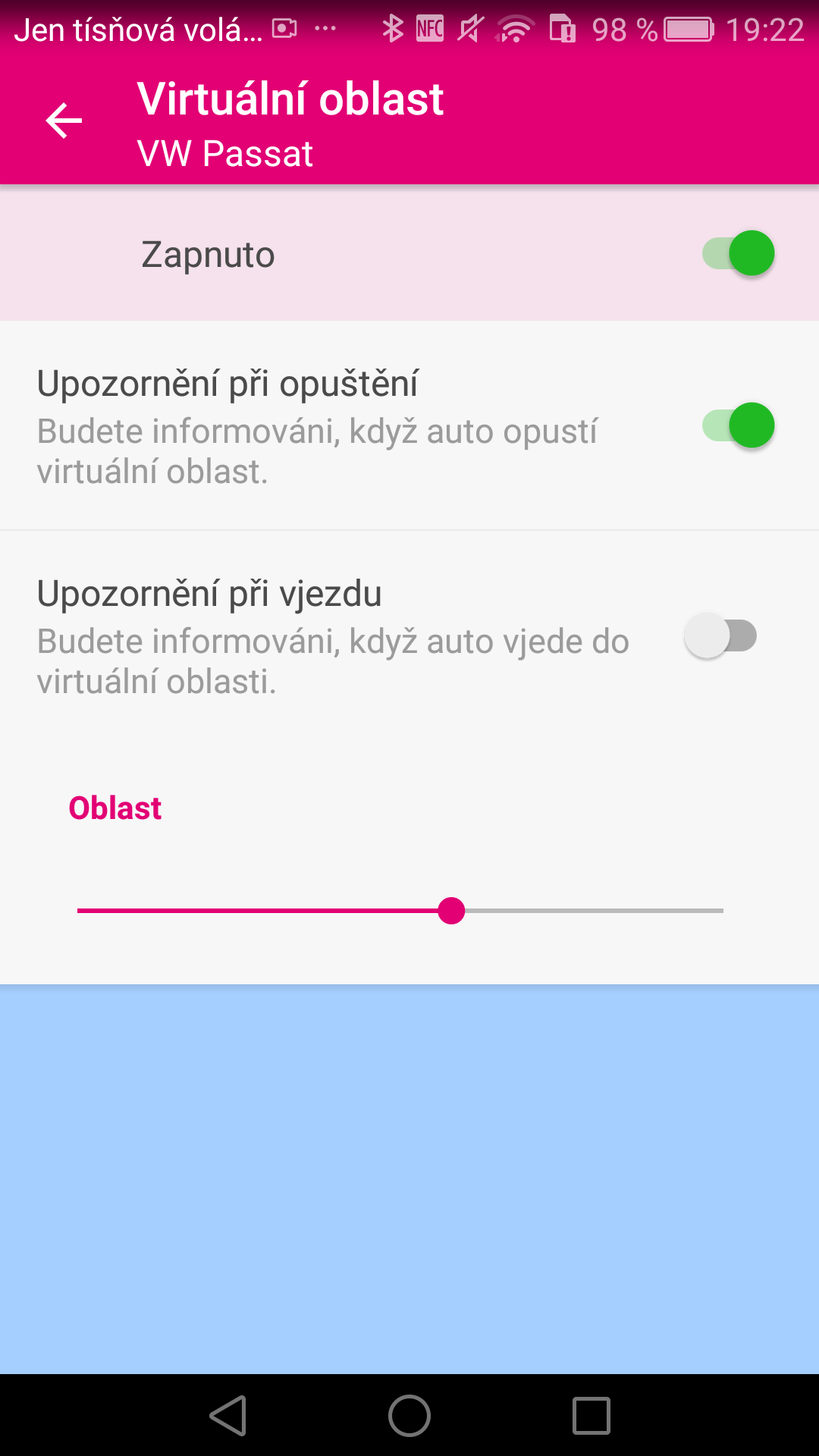819x1456 pixels.
Task: Click the muted sound icon in status bar
Action: (x=470, y=29)
